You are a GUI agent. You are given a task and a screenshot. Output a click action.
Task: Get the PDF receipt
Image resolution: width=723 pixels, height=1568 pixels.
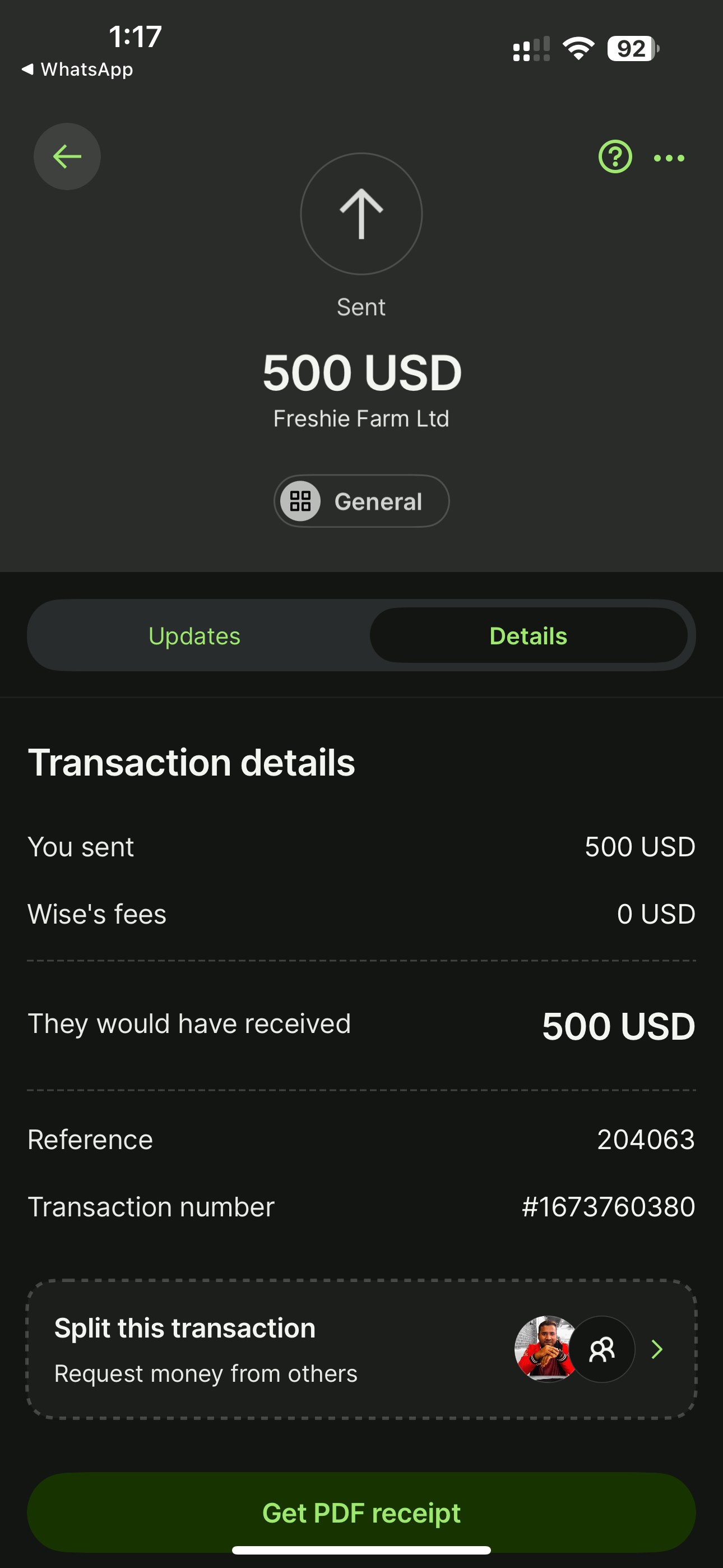click(x=361, y=1512)
